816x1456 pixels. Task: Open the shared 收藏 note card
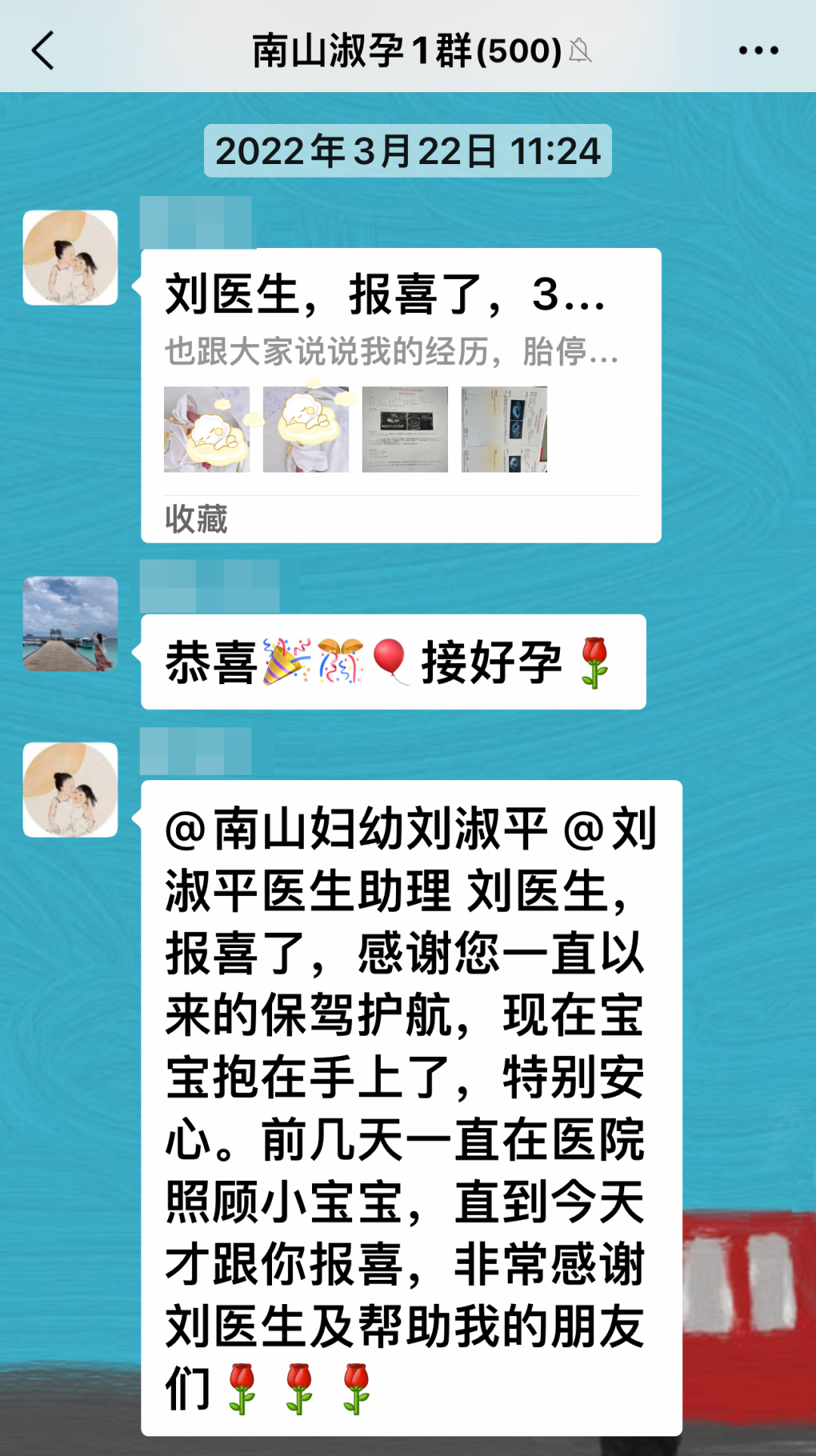pyautogui.click(x=400, y=395)
